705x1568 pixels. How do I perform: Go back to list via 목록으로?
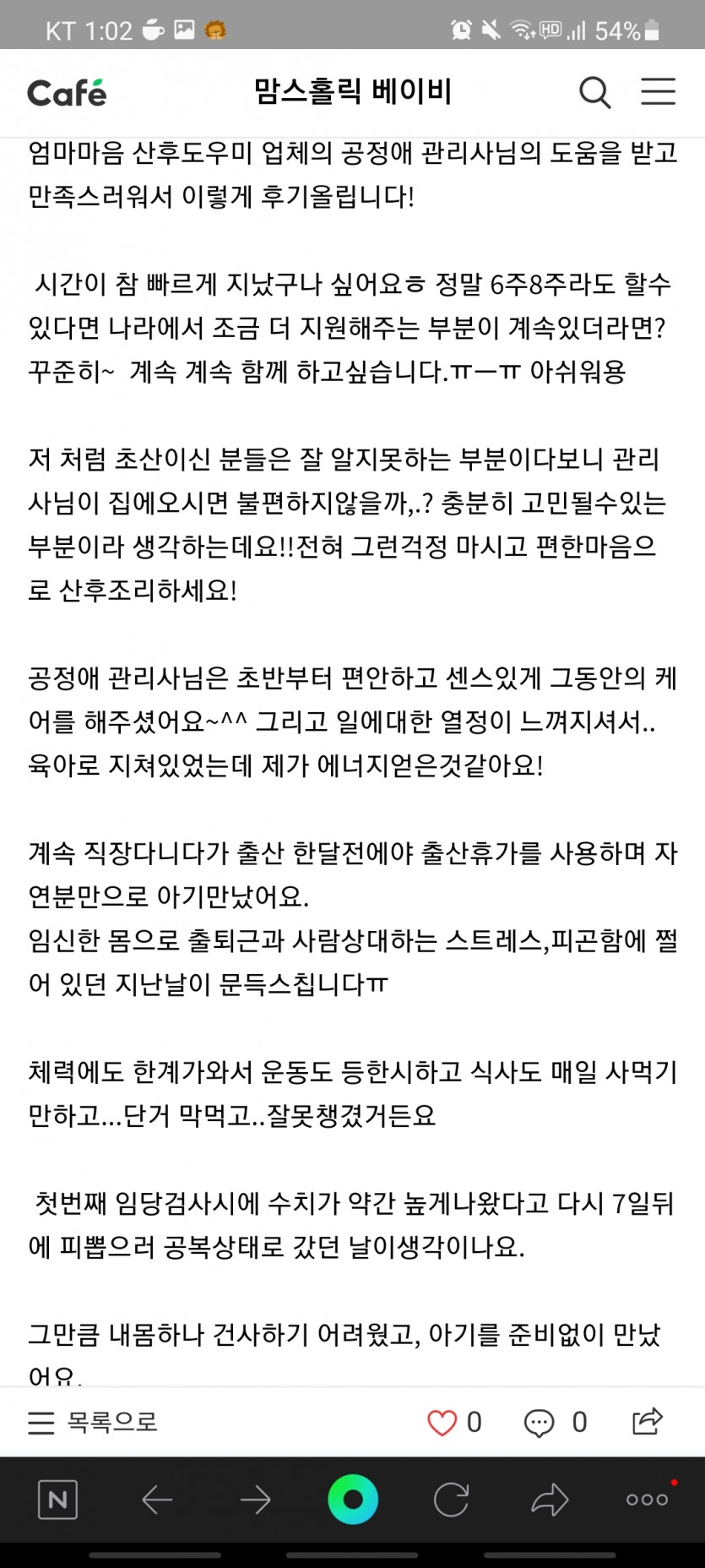pyautogui.click(x=93, y=1422)
